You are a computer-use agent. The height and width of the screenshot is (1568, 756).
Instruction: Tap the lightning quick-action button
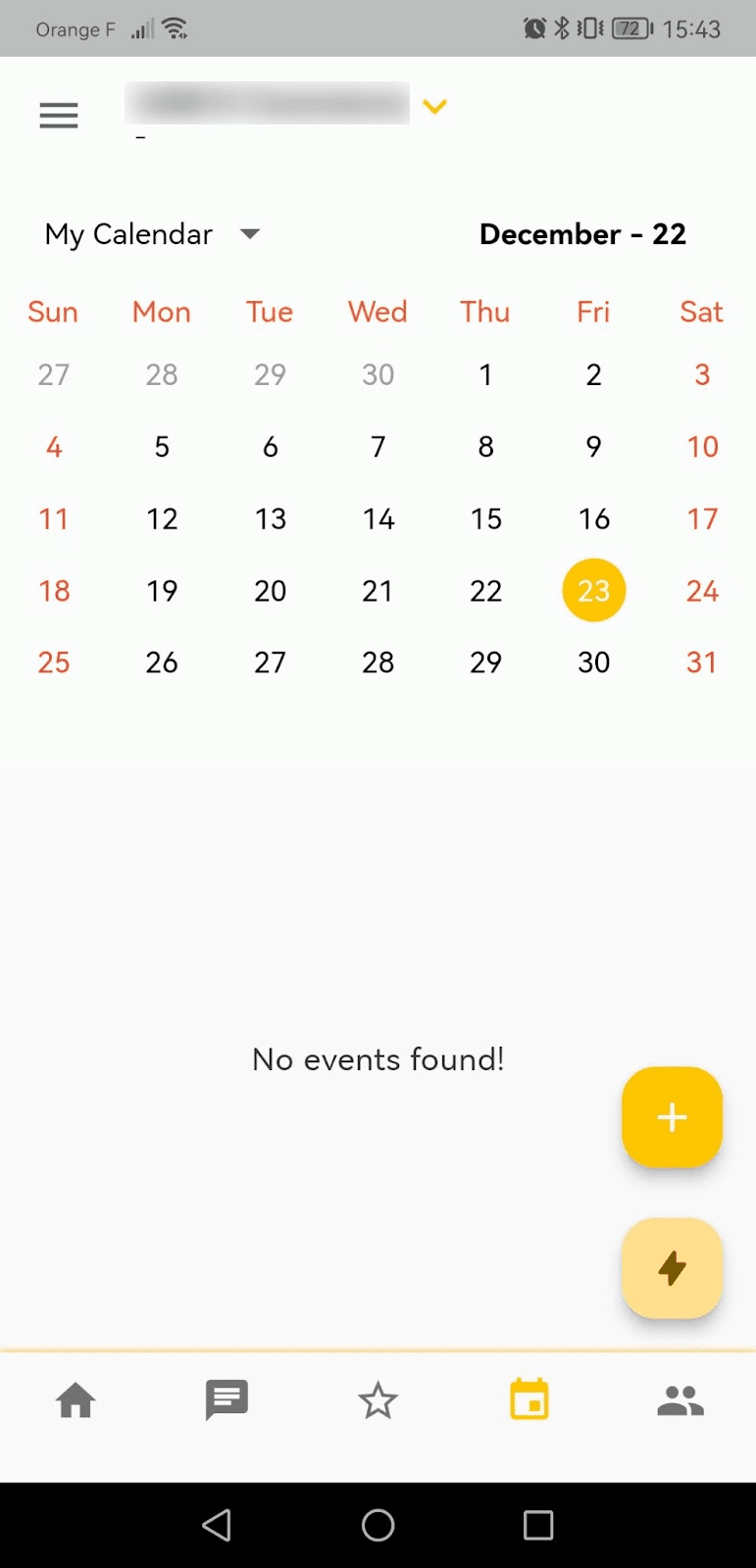672,1268
